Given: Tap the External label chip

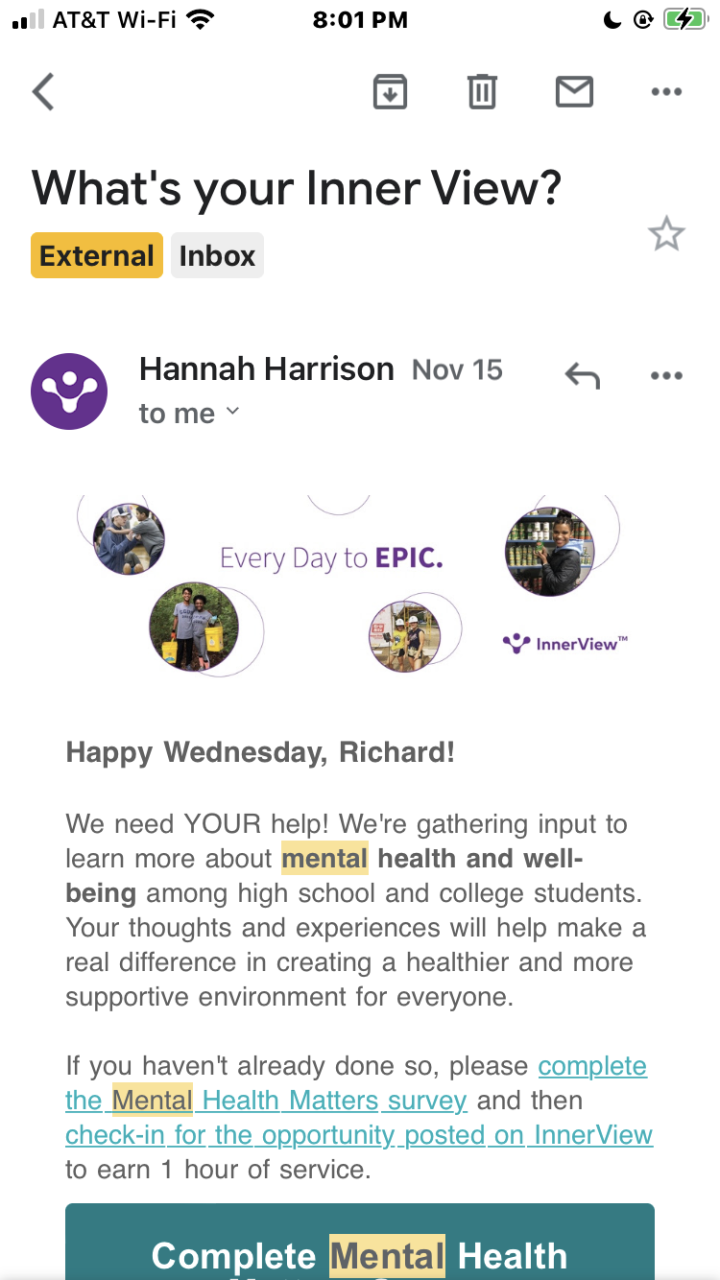Looking at the screenshot, I should click(97, 256).
